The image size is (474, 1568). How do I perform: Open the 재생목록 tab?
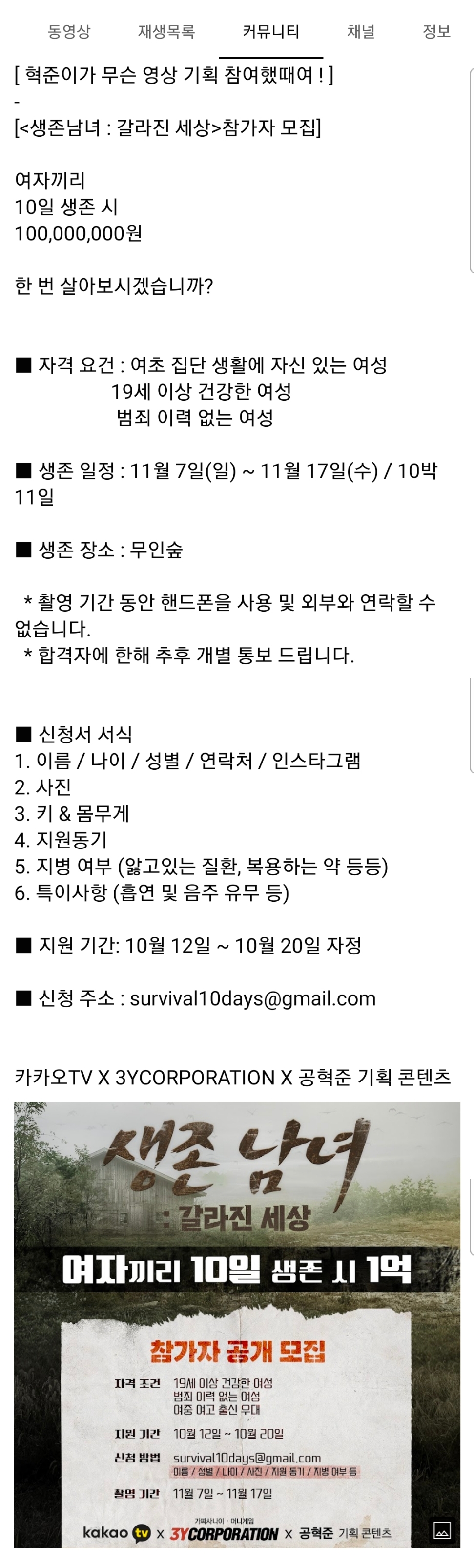coord(166,31)
